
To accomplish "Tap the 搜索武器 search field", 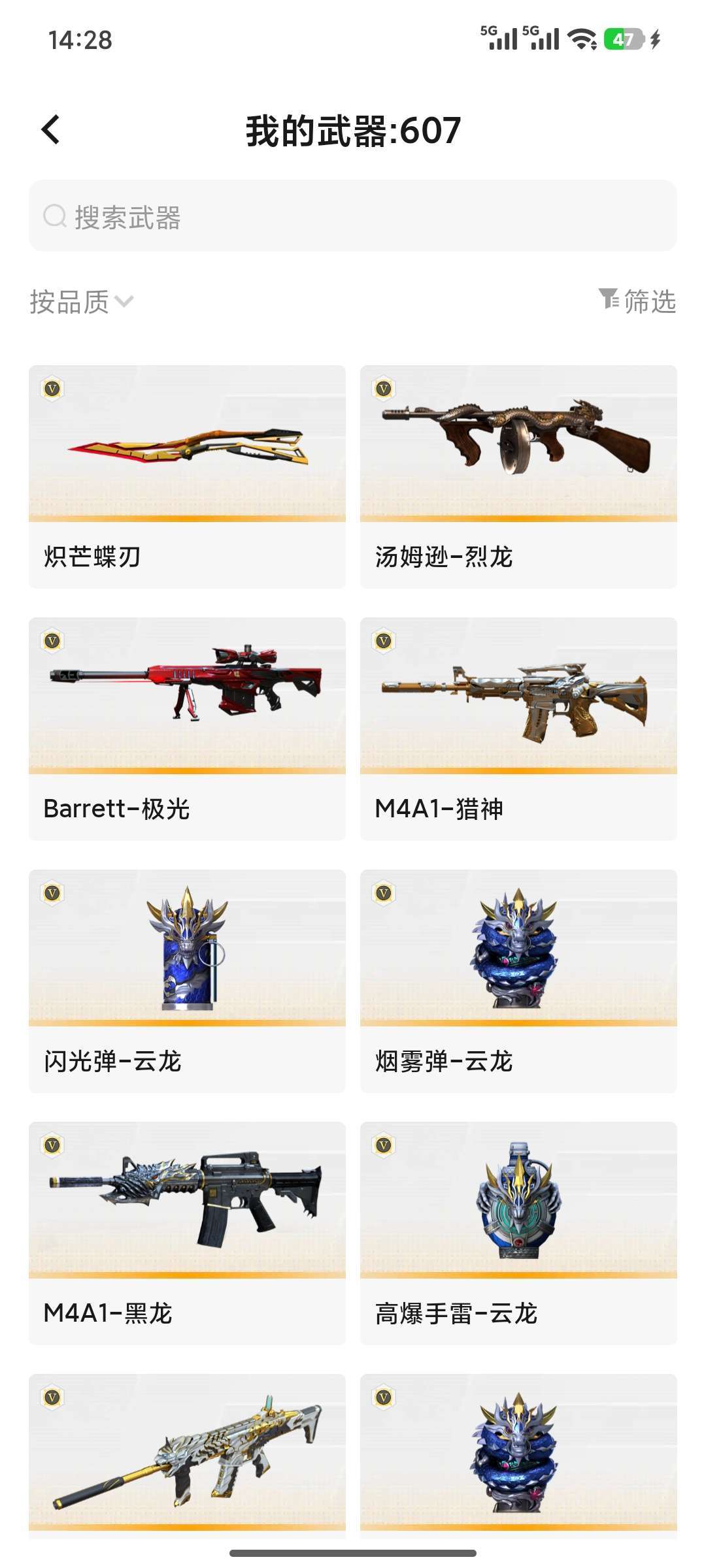I will pos(353,216).
